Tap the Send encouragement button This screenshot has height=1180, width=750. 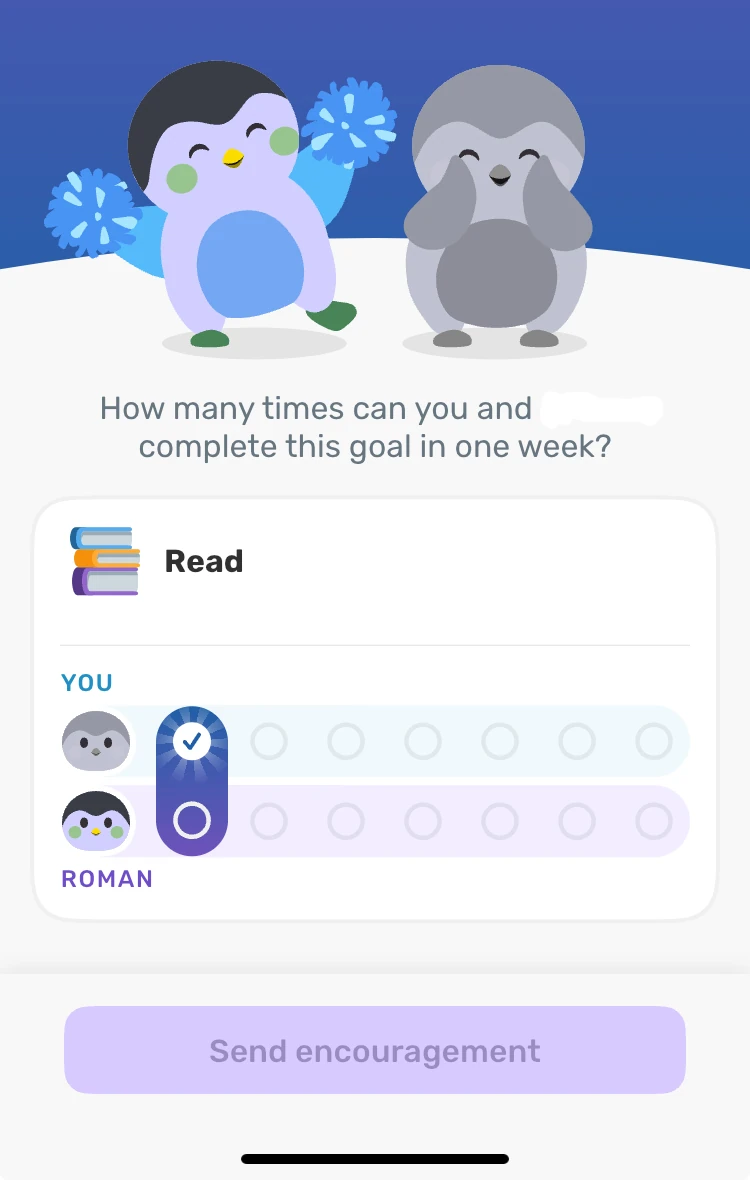375,1050
